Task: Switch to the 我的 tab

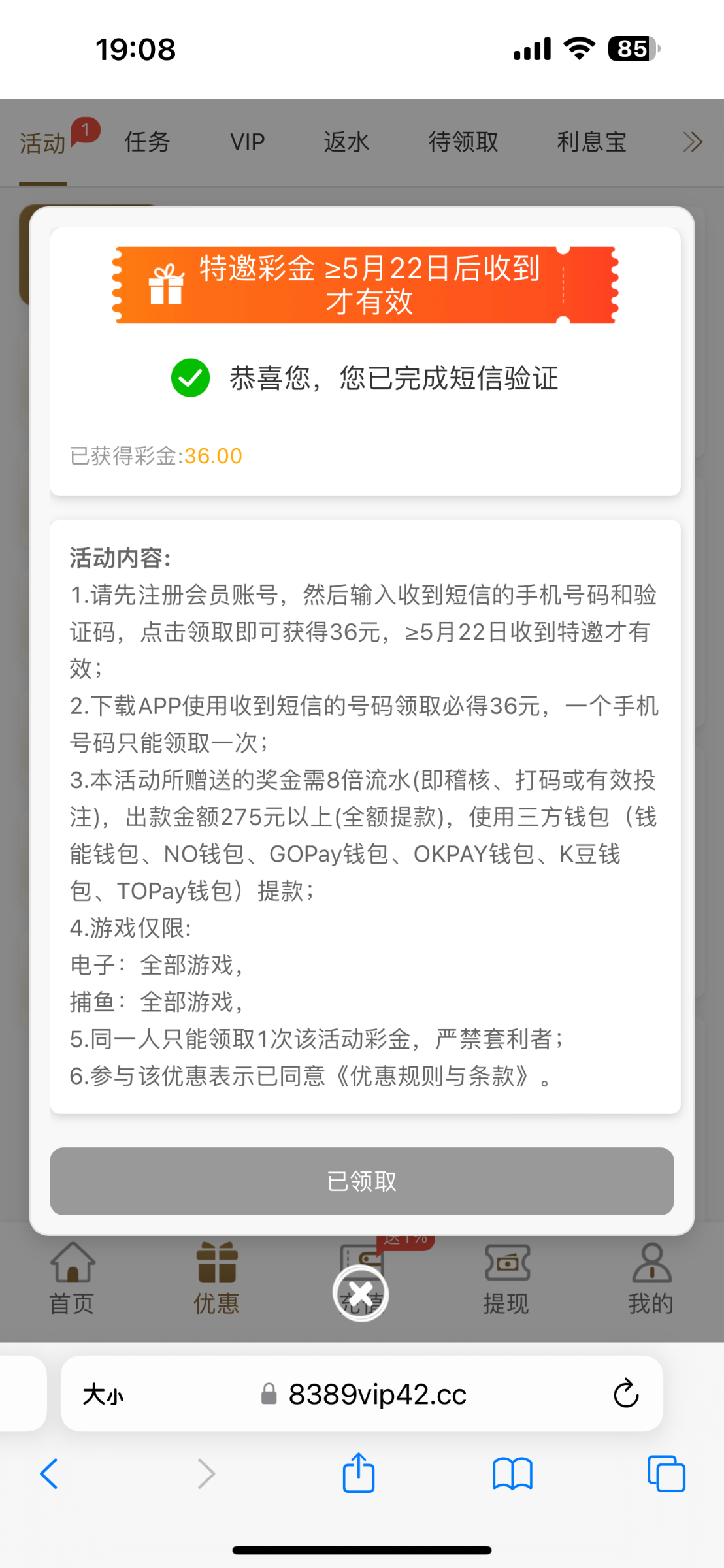Action: [650, 1279]
